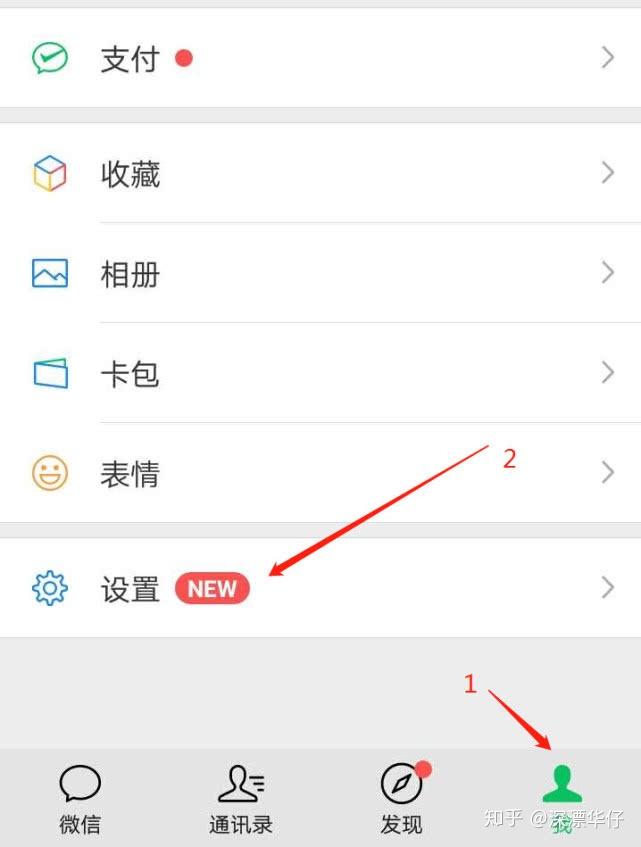The width and height of the screenshot is (641, 847).
Task: Open 卡包 cards and offers
Action: pos(320,374)
